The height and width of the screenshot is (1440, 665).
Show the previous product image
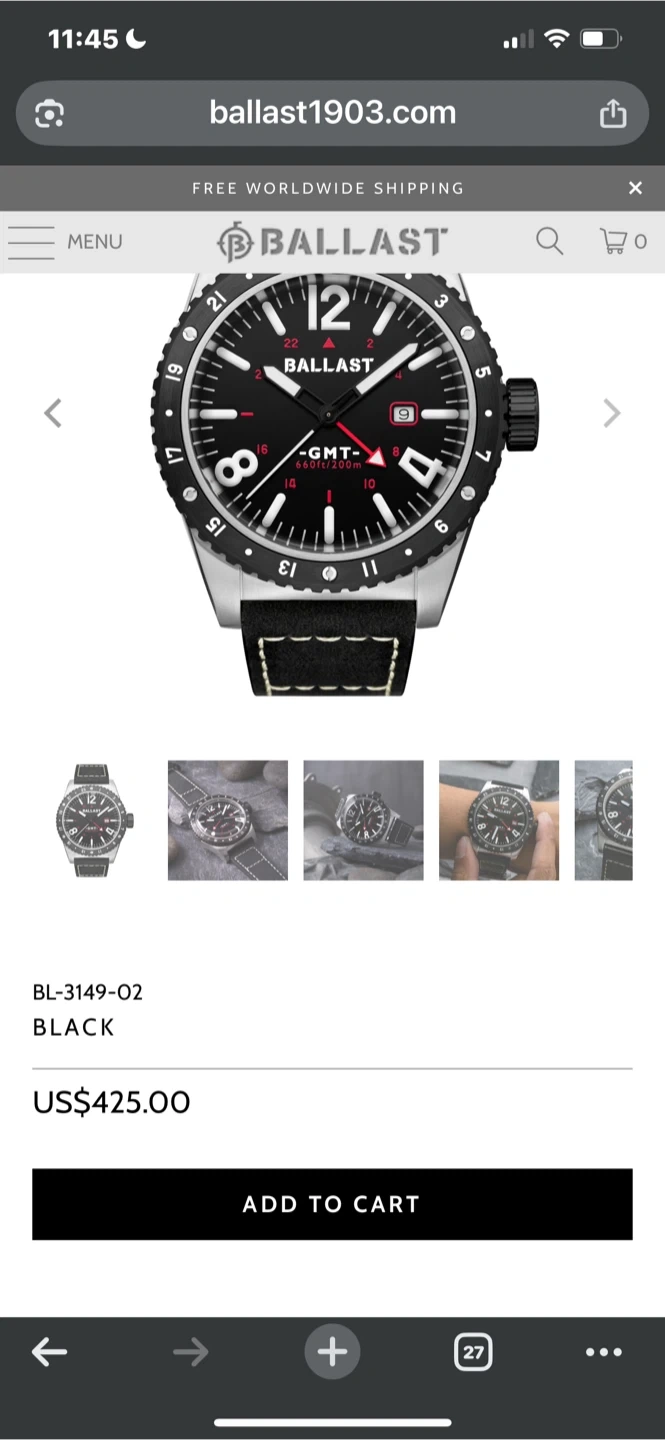[53, 413]
